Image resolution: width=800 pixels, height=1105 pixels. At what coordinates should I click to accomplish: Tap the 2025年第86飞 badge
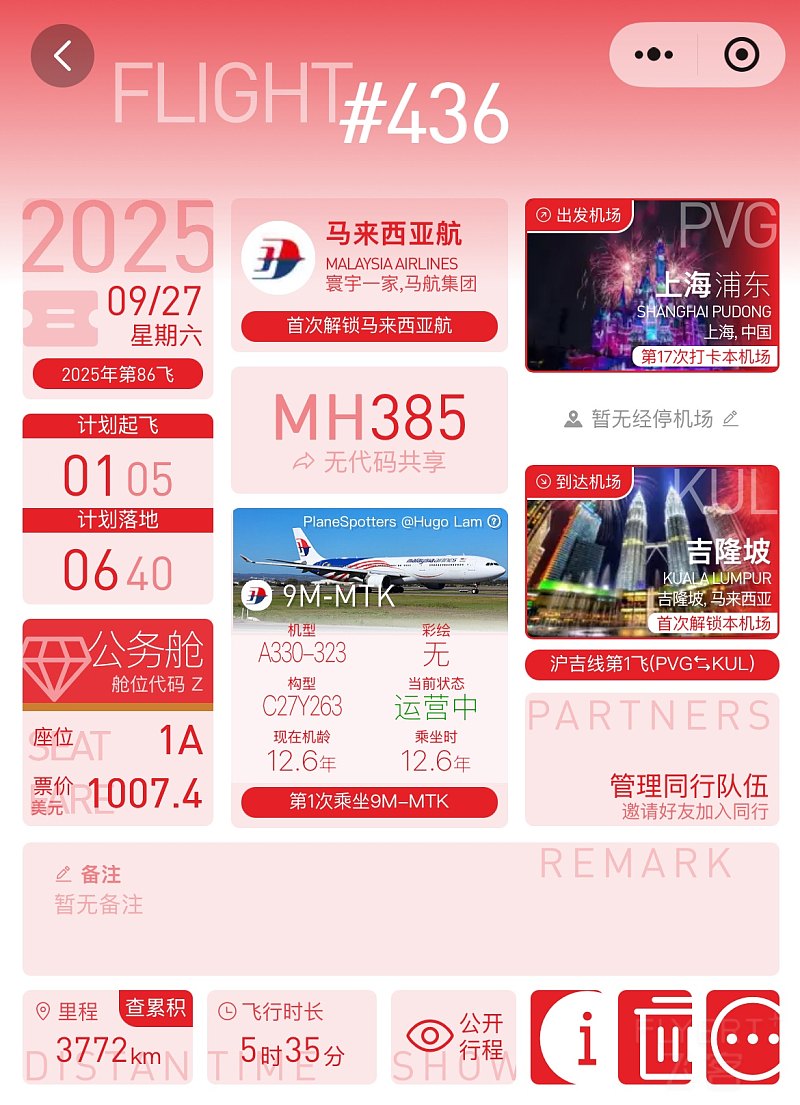click(118, 375)
